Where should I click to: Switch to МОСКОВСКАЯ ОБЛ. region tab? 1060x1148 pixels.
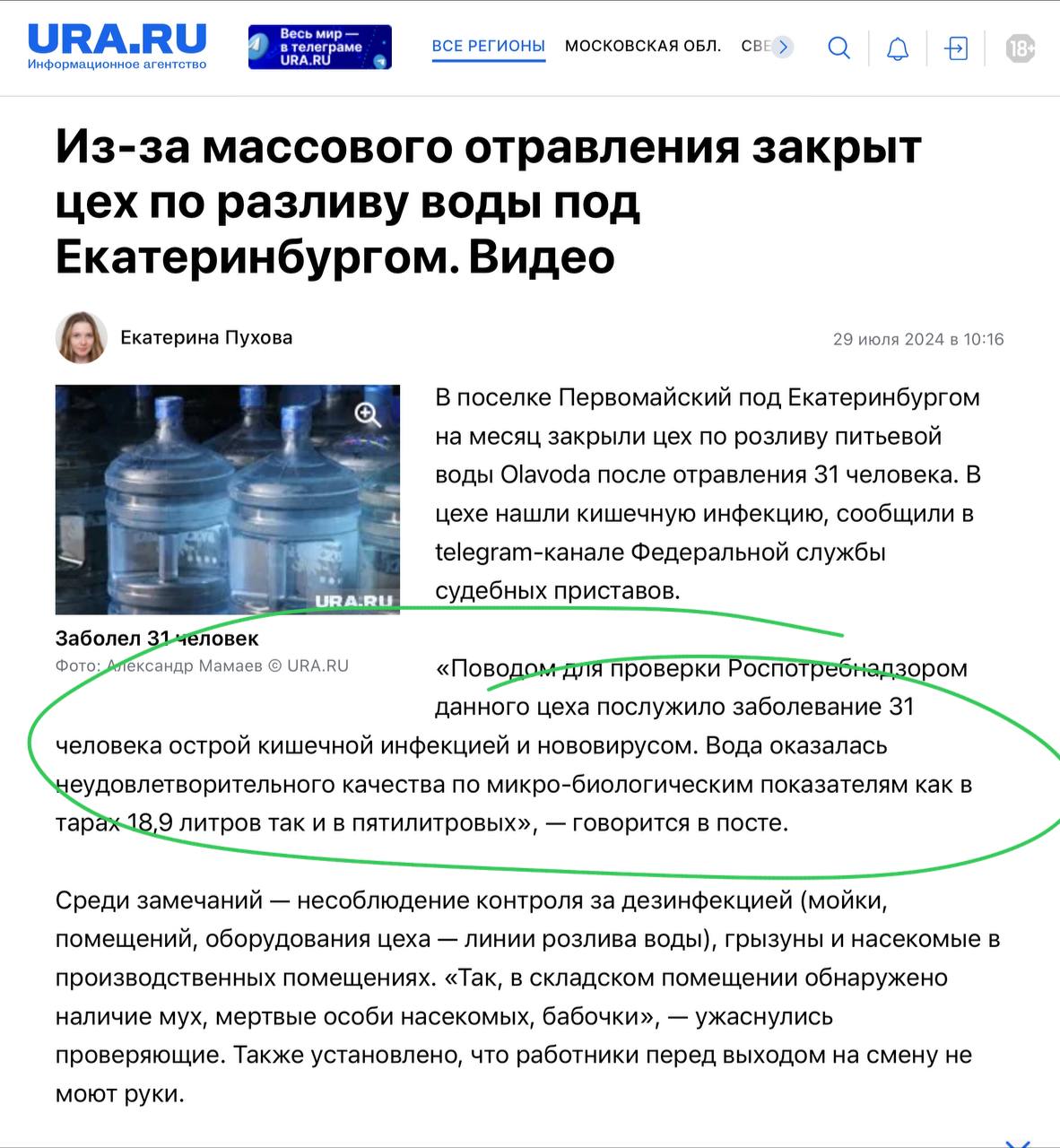click(x=642, y=46)
